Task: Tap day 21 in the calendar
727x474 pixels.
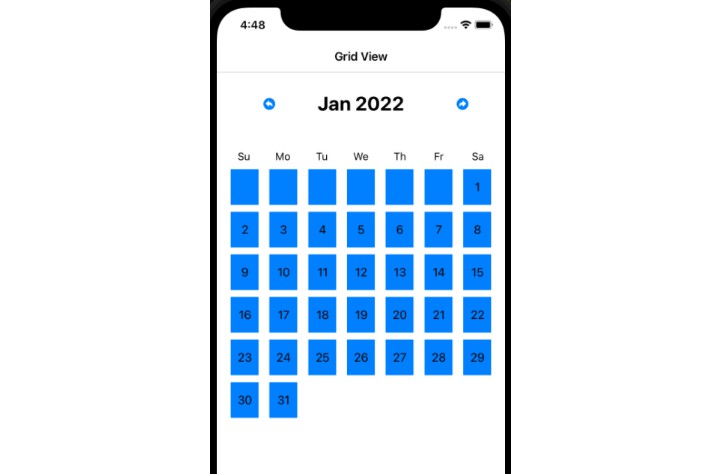Action: click(x=438, y=315)
